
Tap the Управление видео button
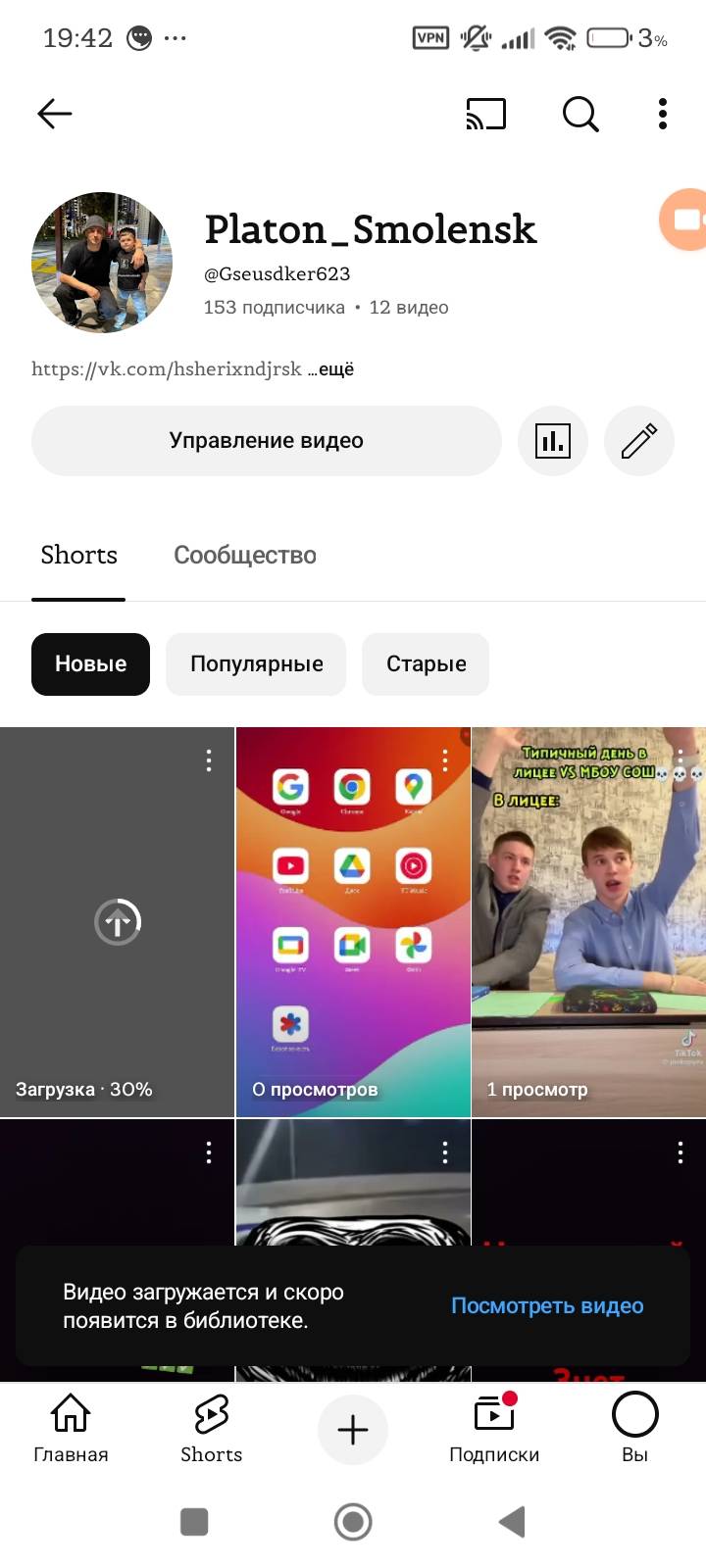click(267, 441)
